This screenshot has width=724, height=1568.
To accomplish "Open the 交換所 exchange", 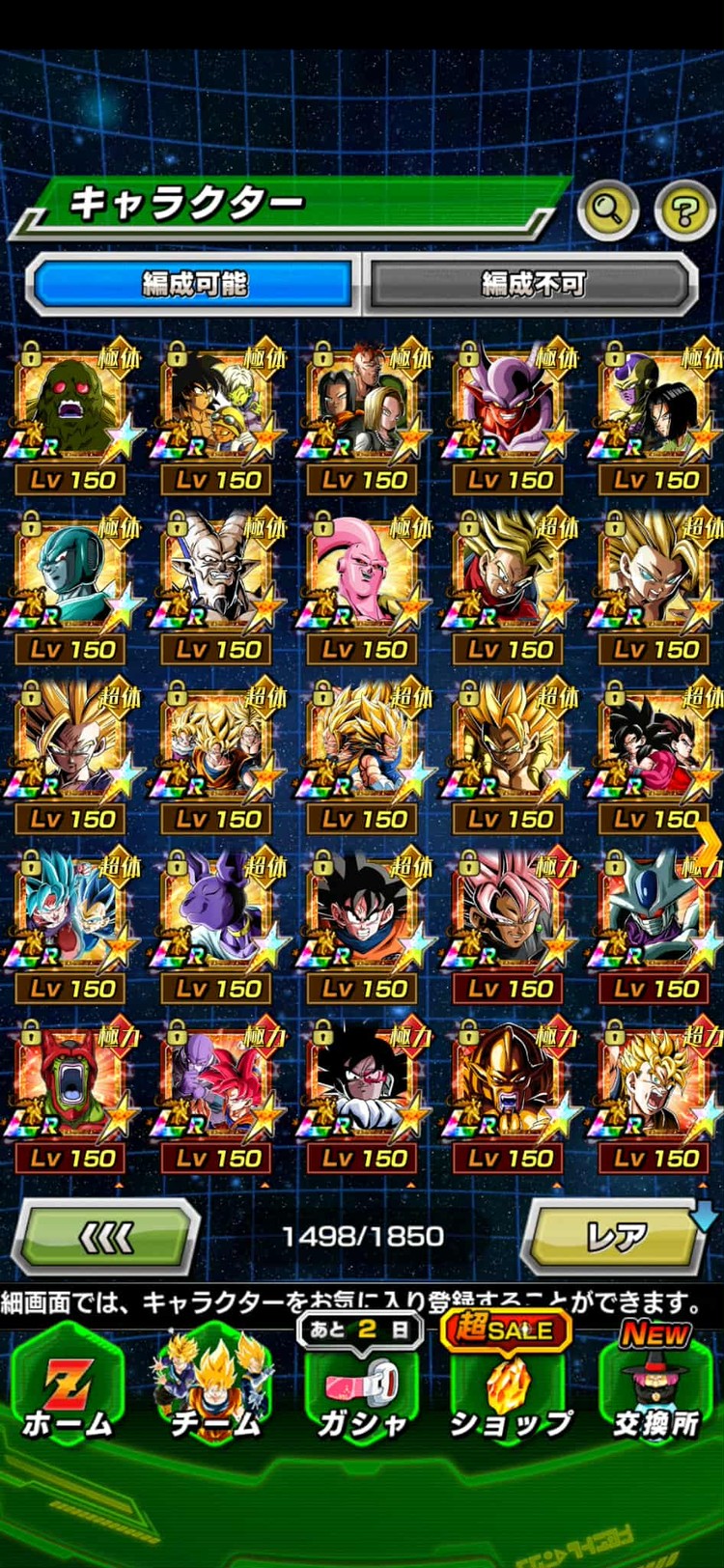I will click(x=655, y=1390).
